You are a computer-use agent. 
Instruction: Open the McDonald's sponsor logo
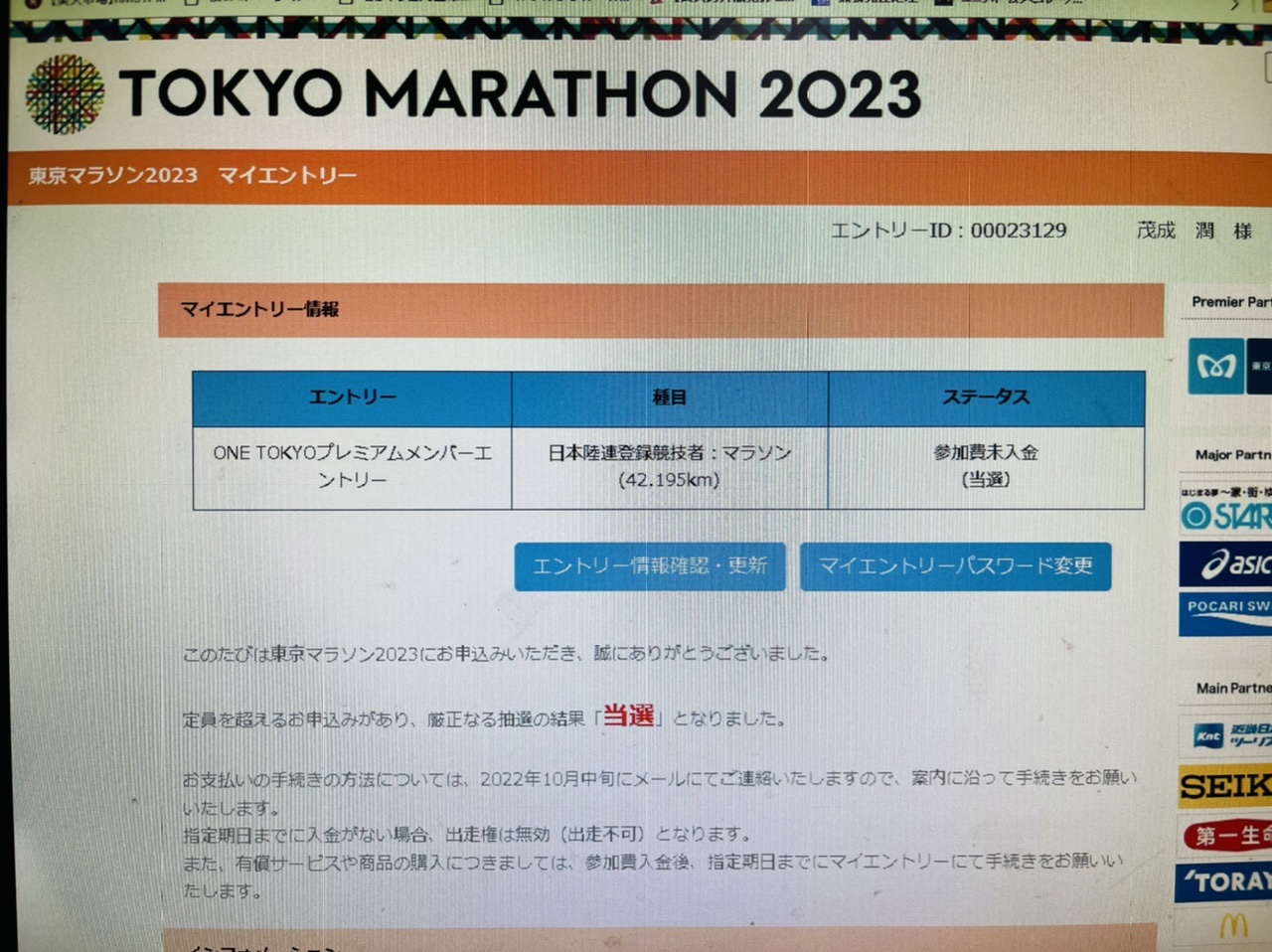pos(1233,926)
